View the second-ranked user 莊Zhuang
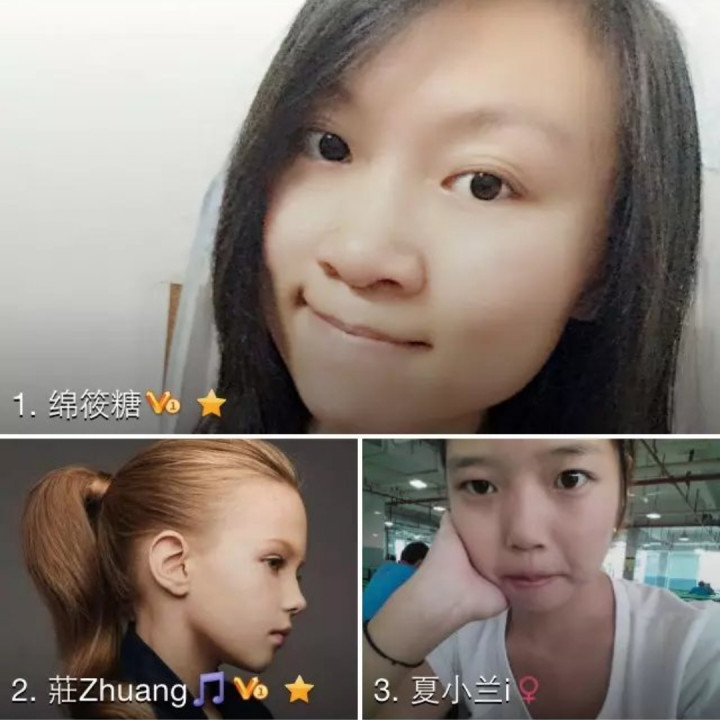Viewport: 720px width, 720px height. coord(178,578)
